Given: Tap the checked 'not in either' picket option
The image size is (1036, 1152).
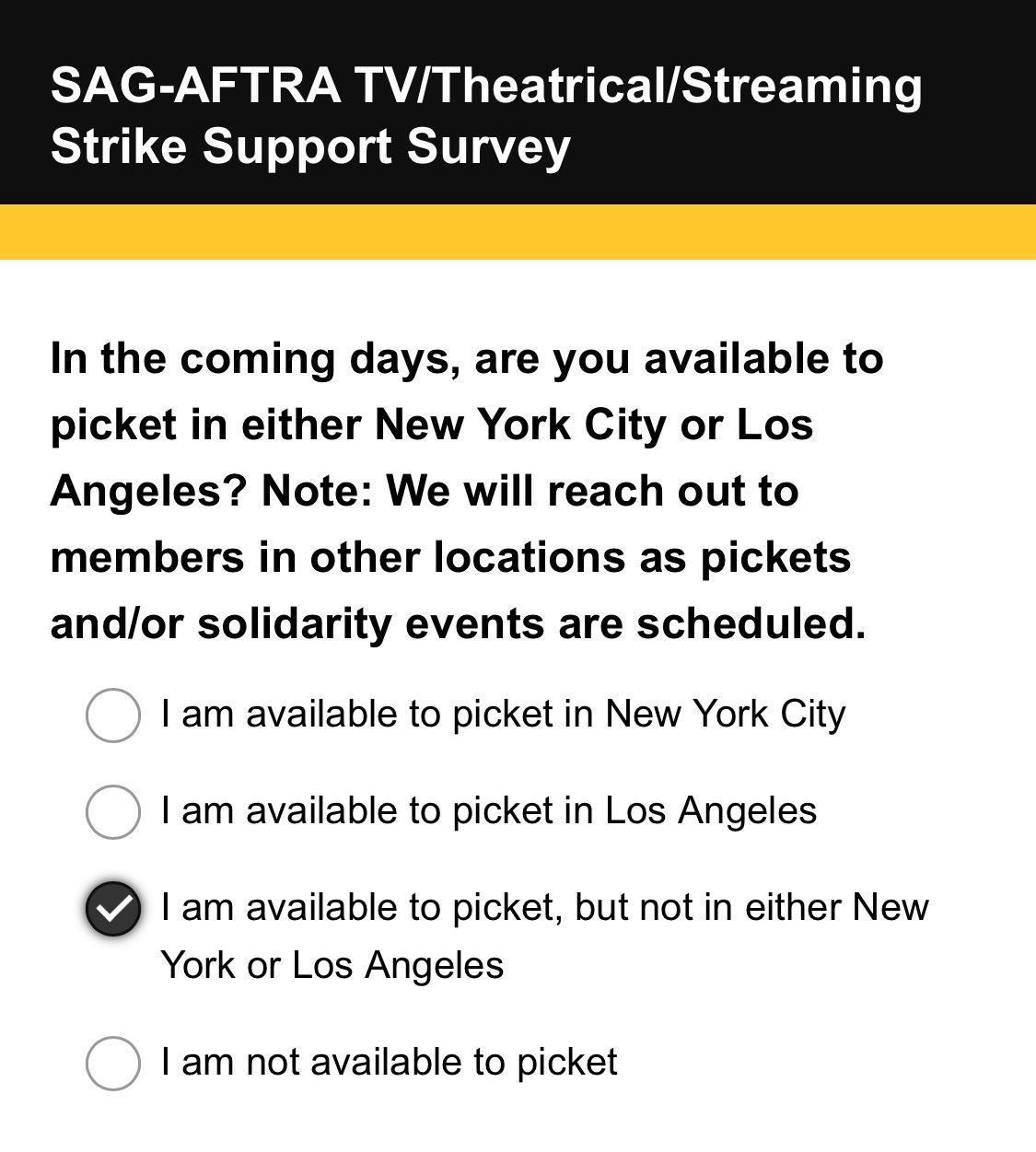Looking at the screenshot, I should (x=113, y=909).
